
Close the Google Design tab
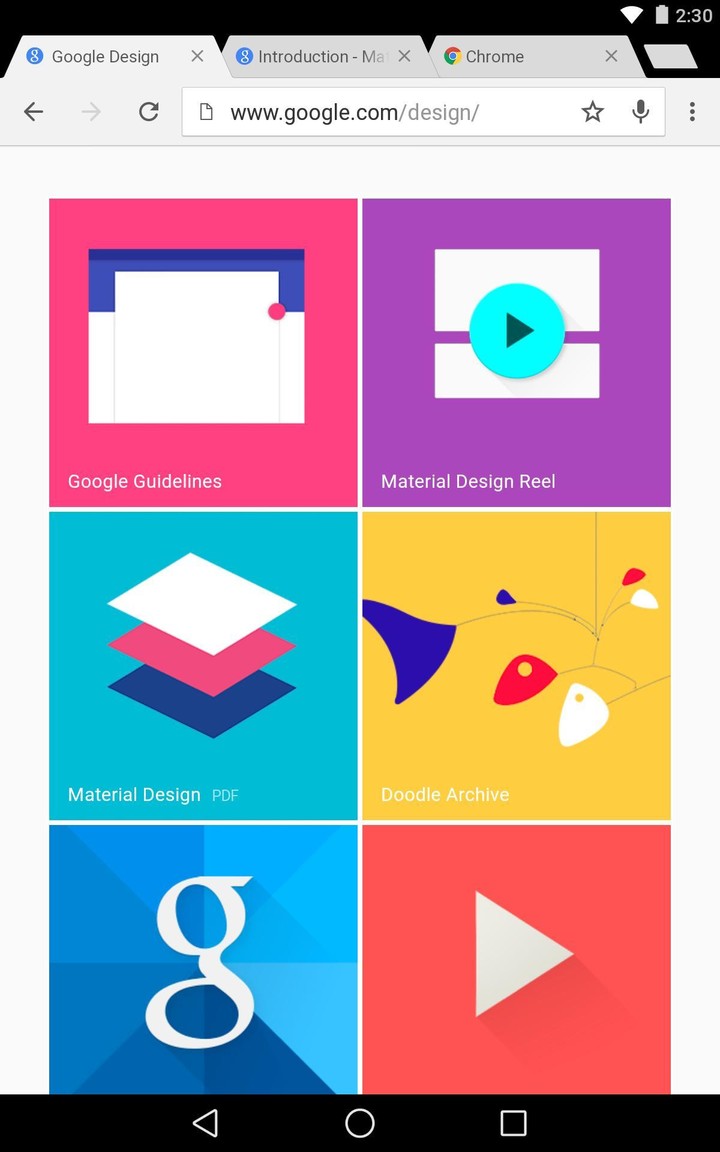click(x=196, y=56)
